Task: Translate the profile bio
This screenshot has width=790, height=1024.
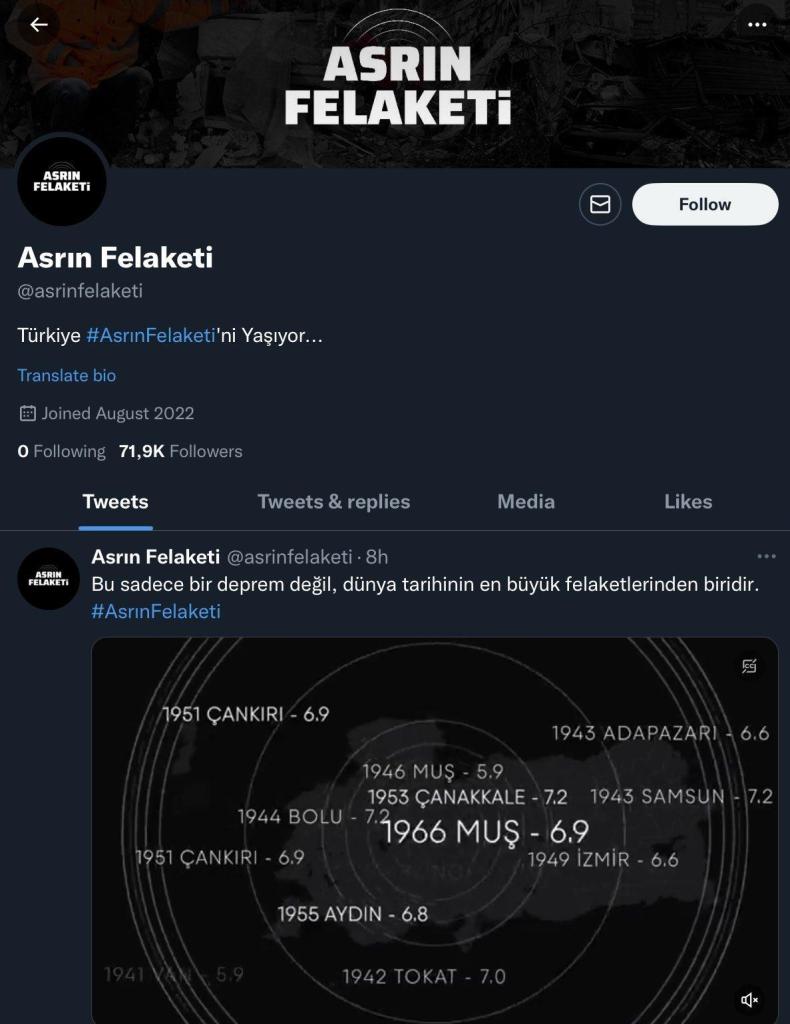Action: coord(66,375)
